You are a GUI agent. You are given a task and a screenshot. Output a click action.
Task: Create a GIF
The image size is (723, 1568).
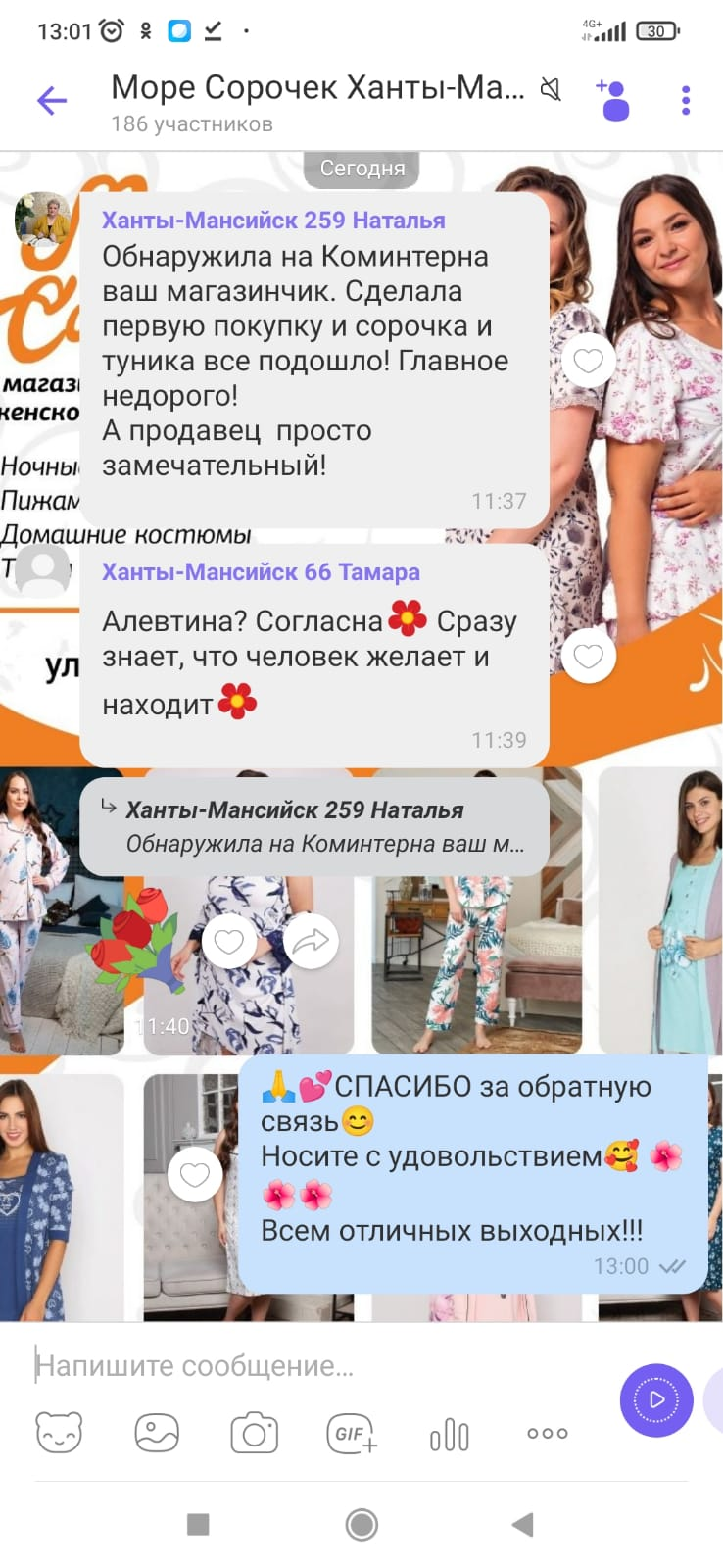click(352, 1434)
